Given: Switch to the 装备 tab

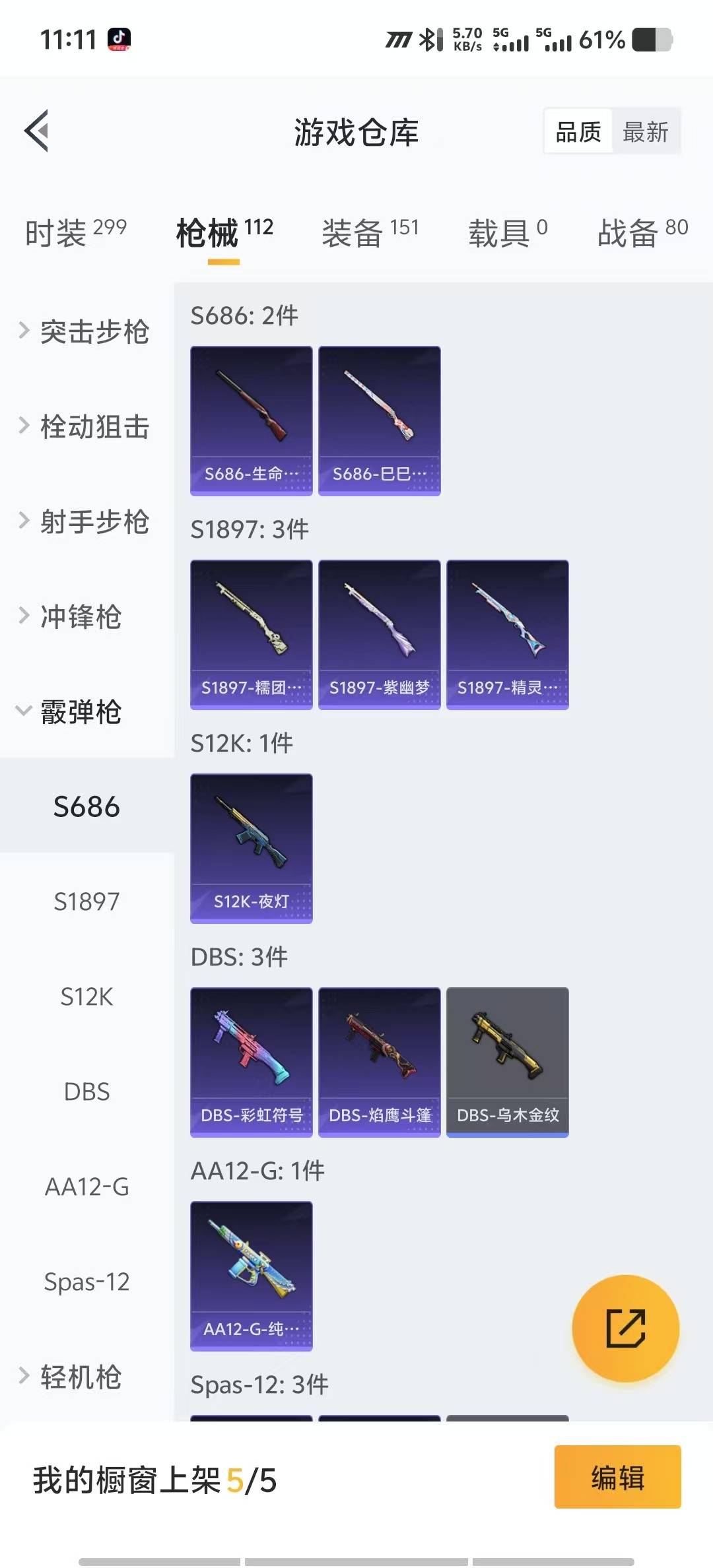Looking at the screenshot, I should [x=370, y=232].
